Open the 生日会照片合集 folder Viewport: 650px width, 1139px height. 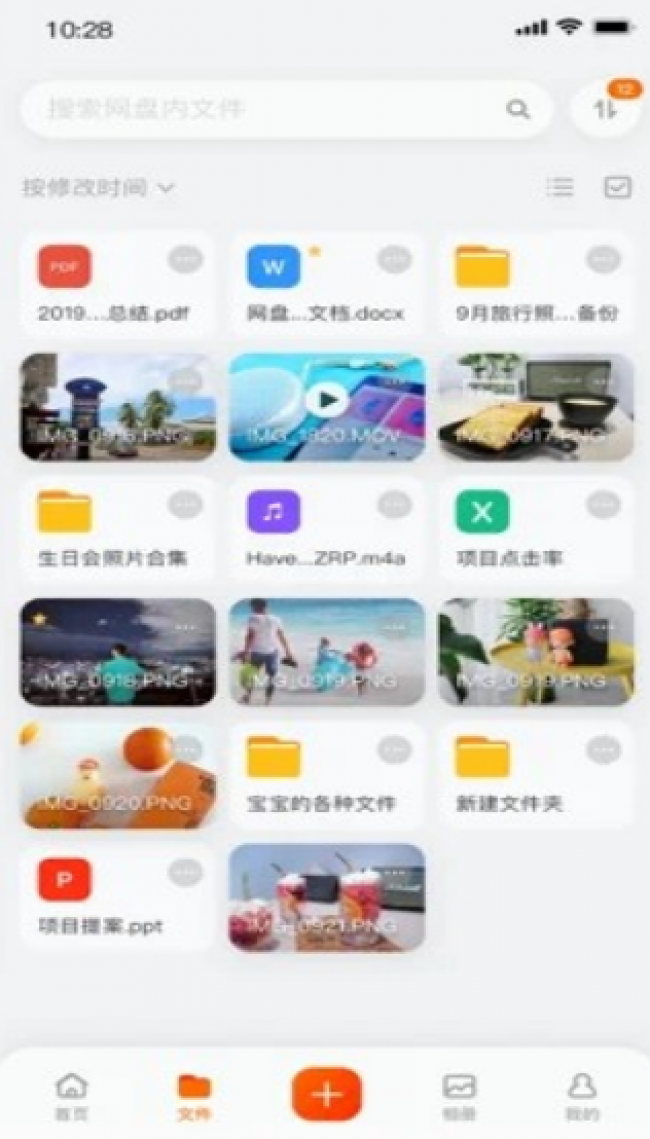pyautogui.click(x=117, y=530)
